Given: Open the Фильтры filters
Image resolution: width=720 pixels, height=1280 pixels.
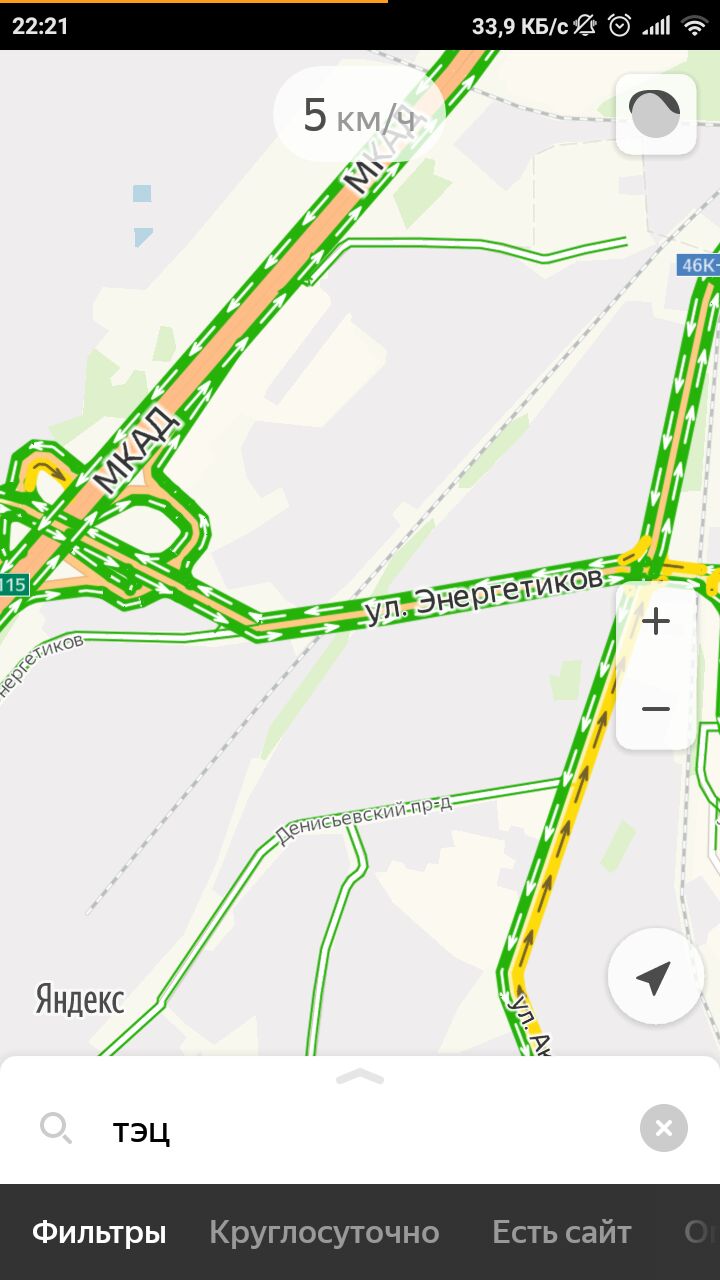Looking at the screenshot, I should pyautogui.click(x=99, y=1232).
